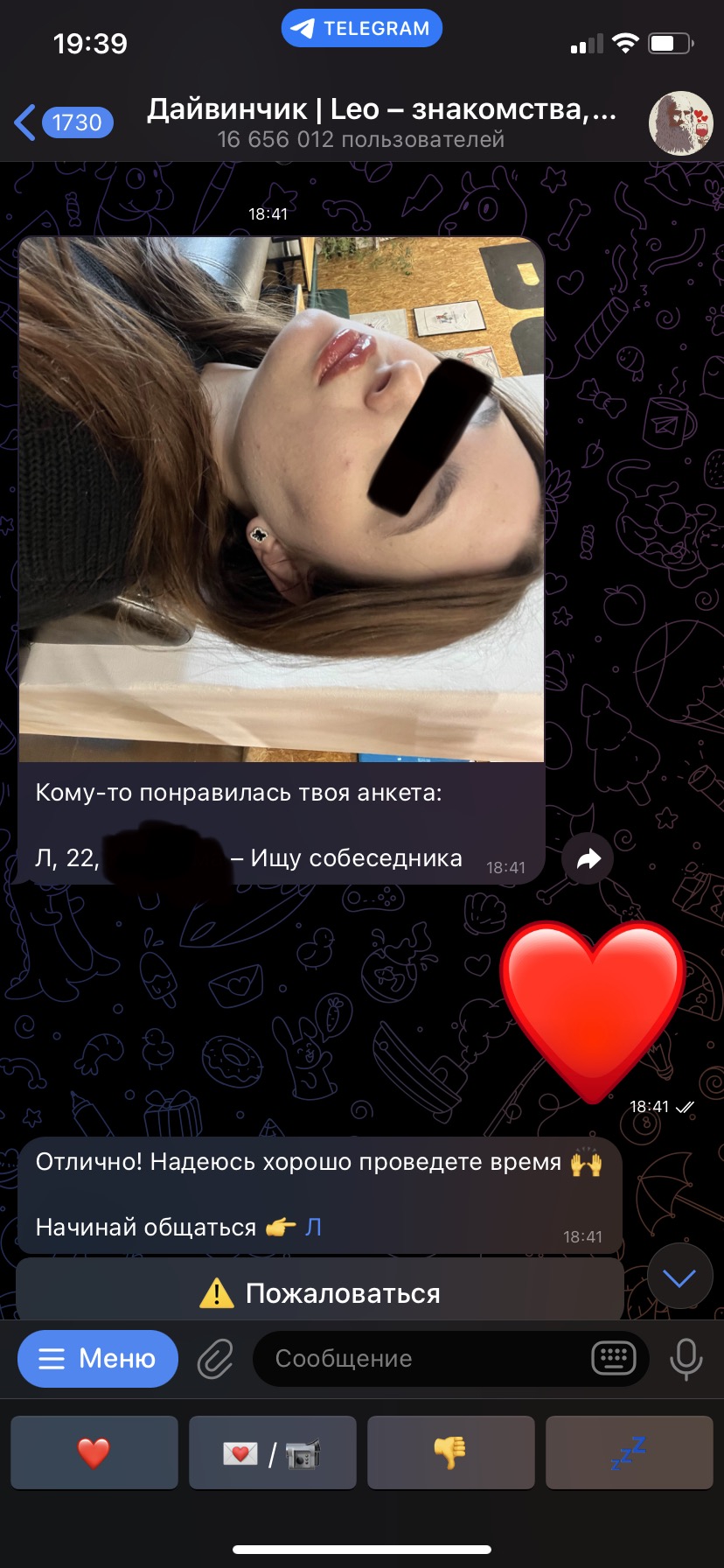
Task: Send the thumbs-down dislike reply
Action: (451, 1452)
